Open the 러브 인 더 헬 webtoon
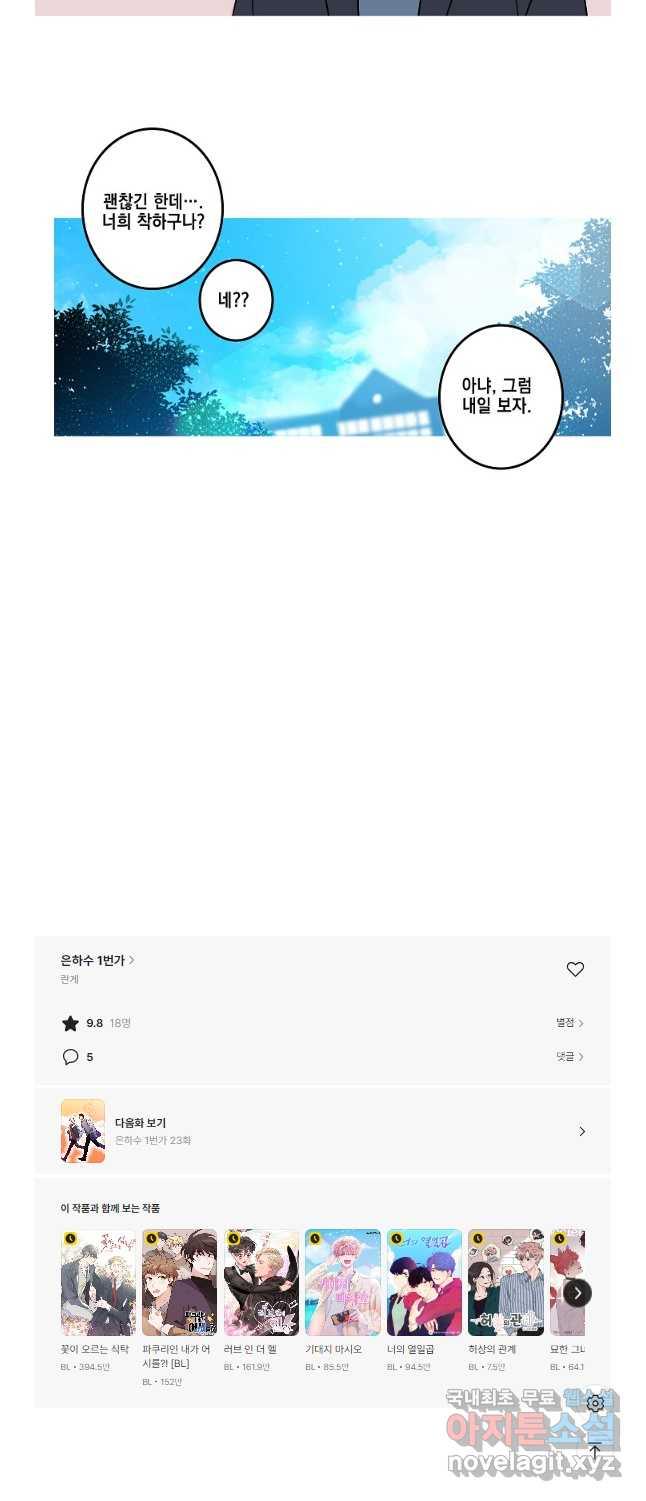646x1501 pixels. point(261,1283)
